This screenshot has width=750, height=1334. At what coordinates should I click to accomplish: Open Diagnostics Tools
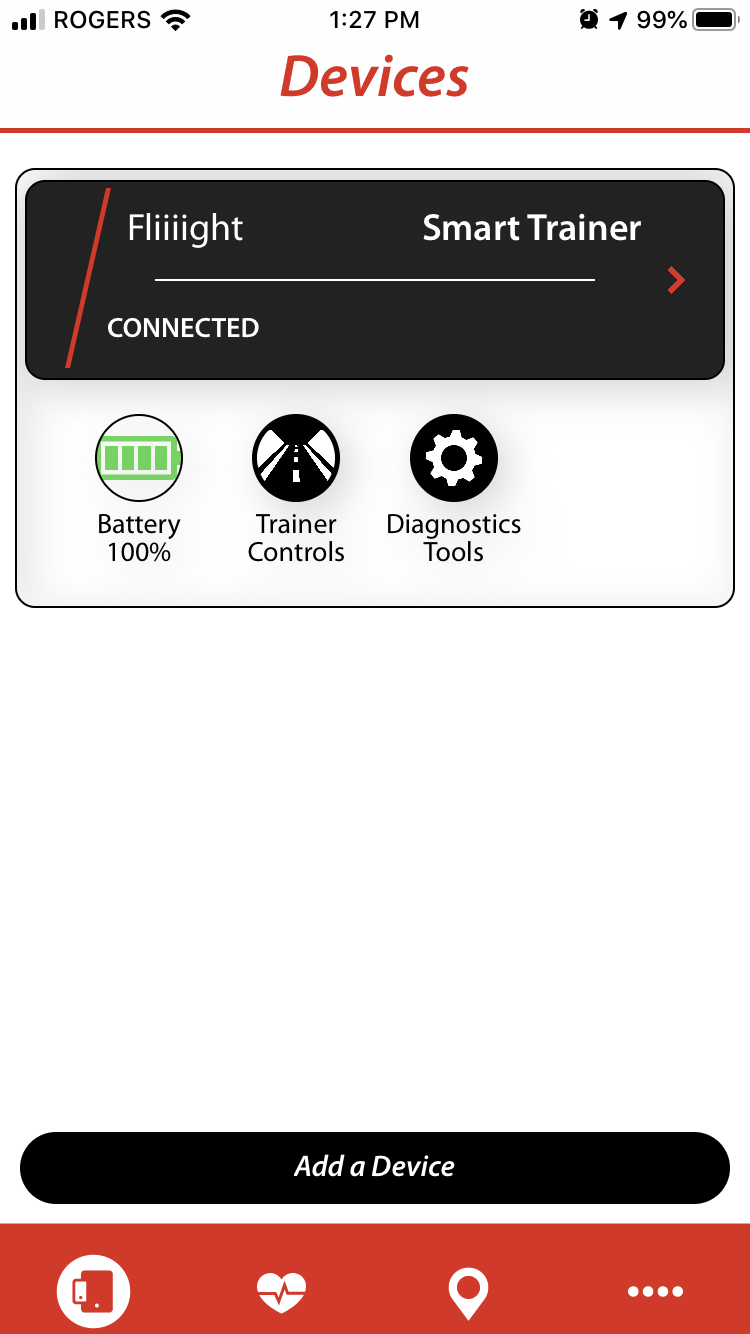(454, 460)
